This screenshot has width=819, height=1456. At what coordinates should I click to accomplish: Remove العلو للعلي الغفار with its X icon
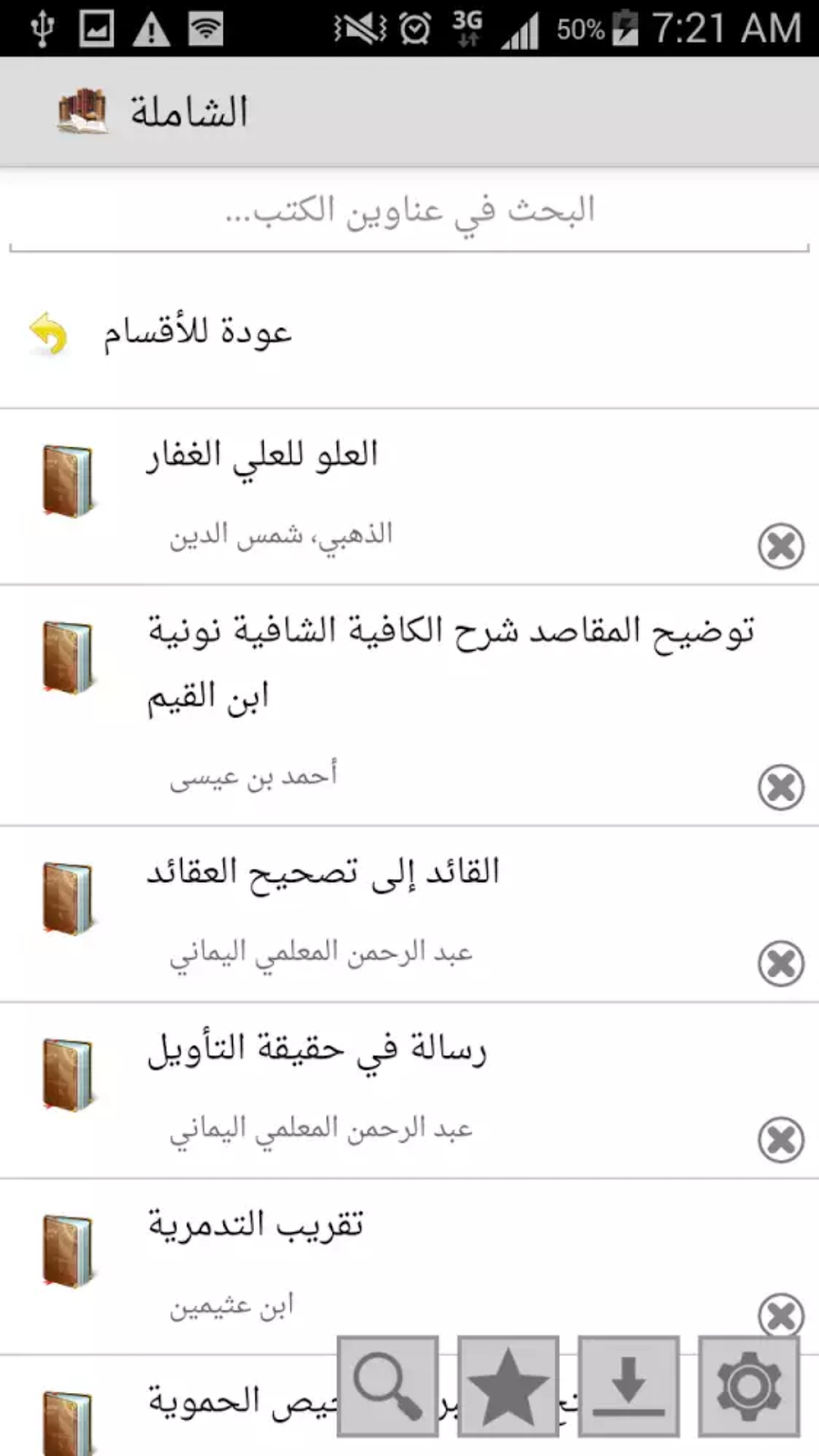pos(781,546)
